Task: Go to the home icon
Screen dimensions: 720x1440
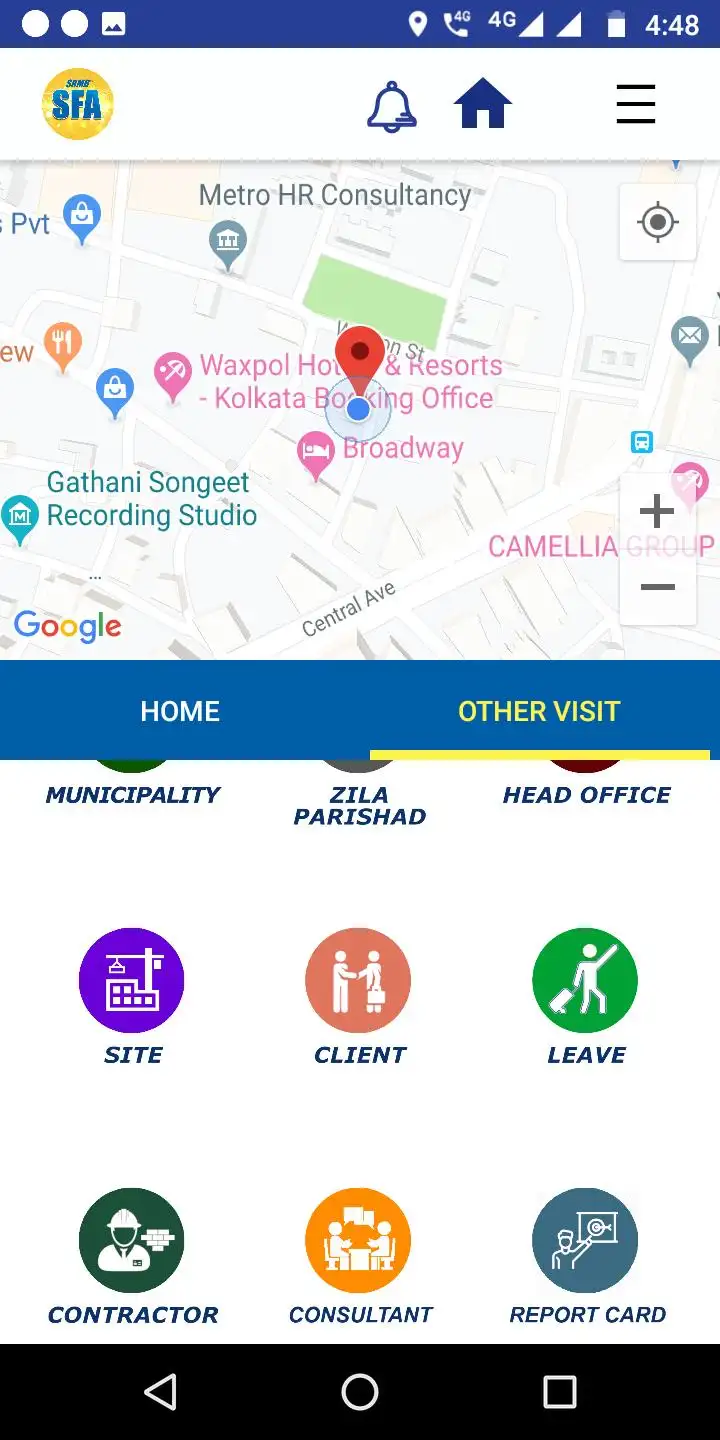Action: point(483,104)
